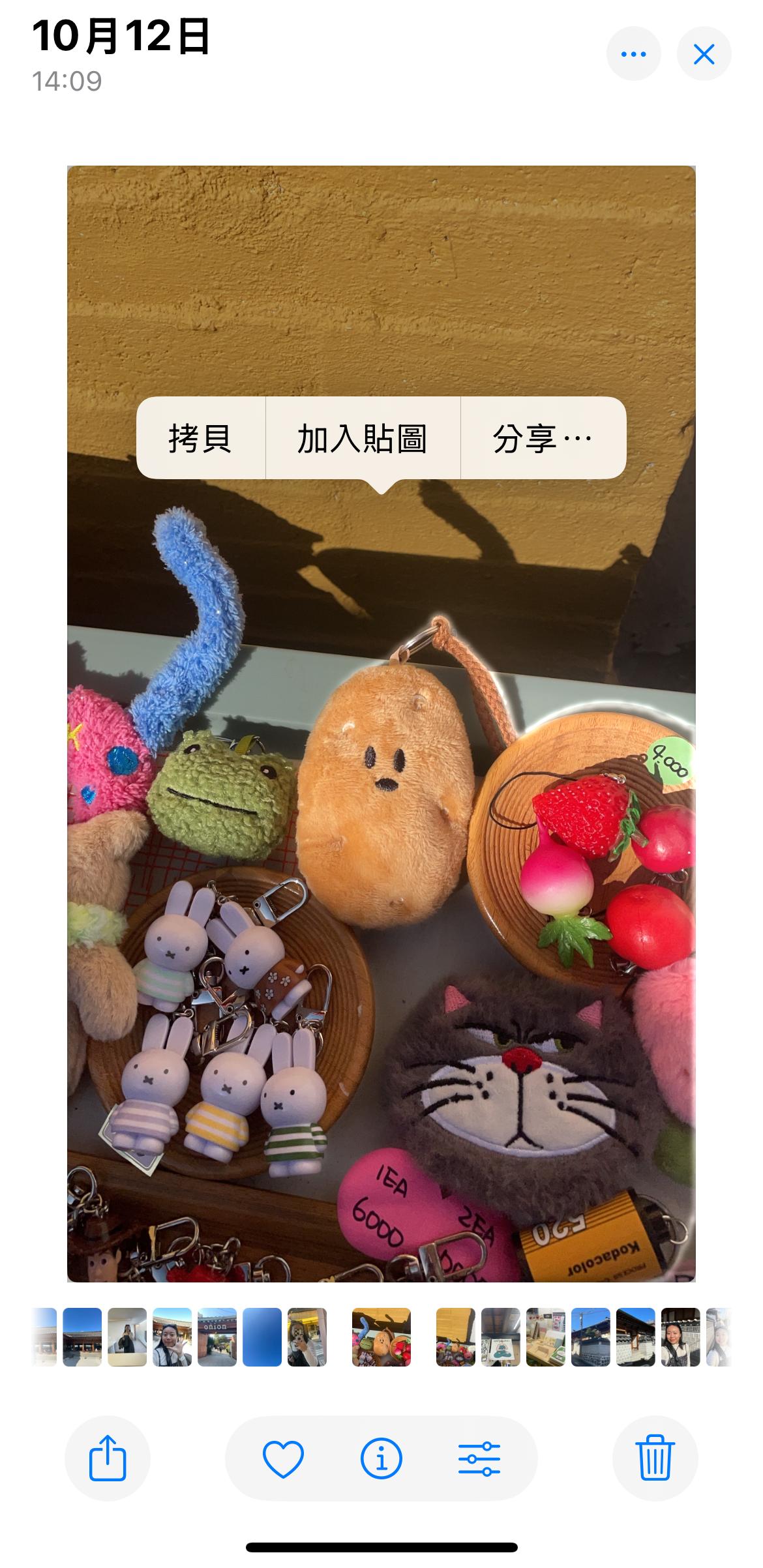
Task: Close the photo viewer
Action: click(704, 54)
